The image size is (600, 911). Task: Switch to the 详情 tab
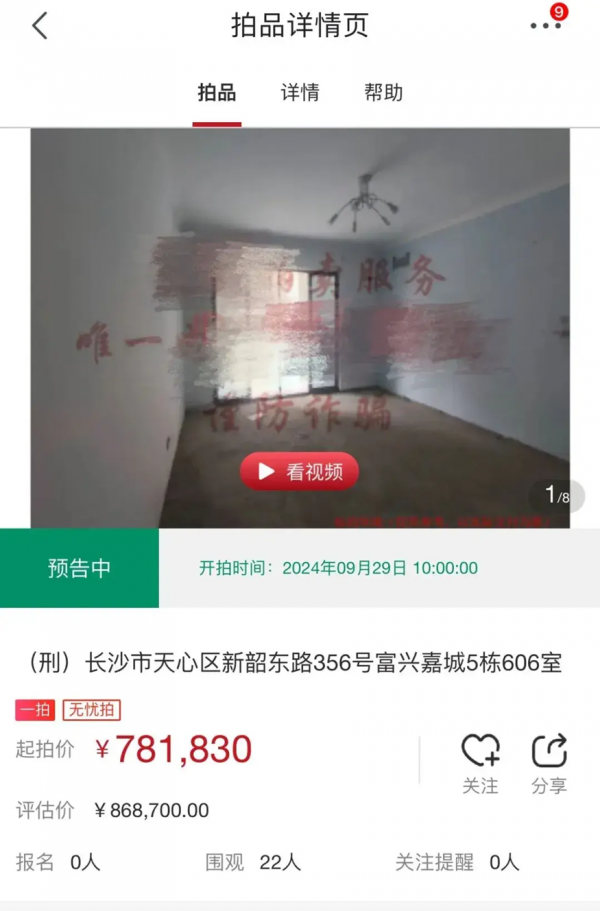click(x=300, y=93)
